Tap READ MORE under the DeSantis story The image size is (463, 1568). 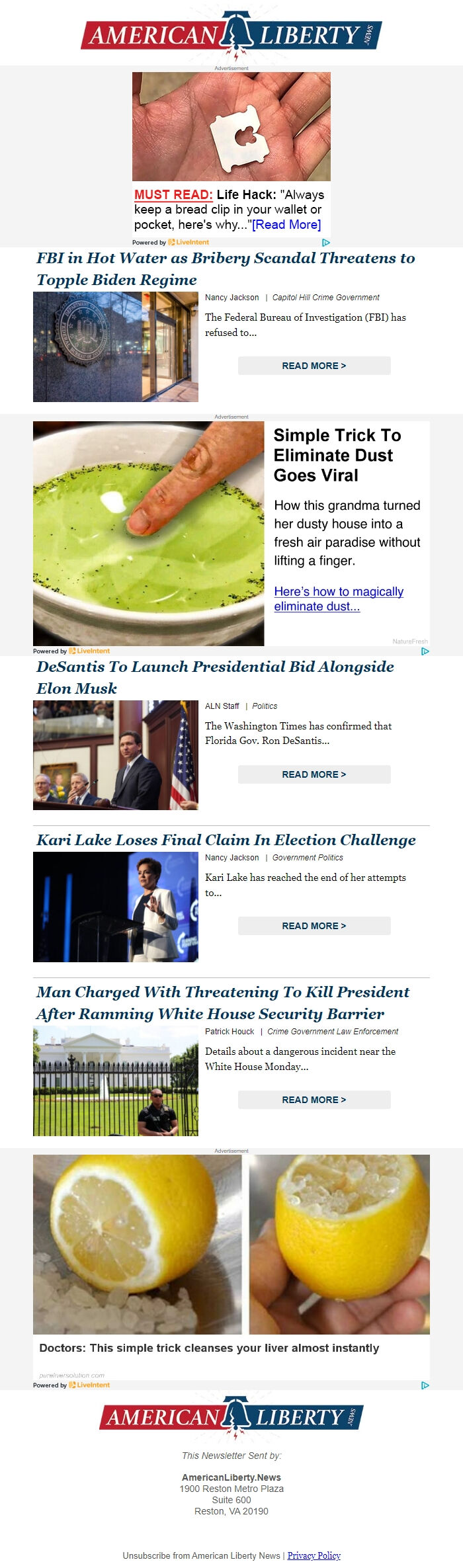coord(314,774)
